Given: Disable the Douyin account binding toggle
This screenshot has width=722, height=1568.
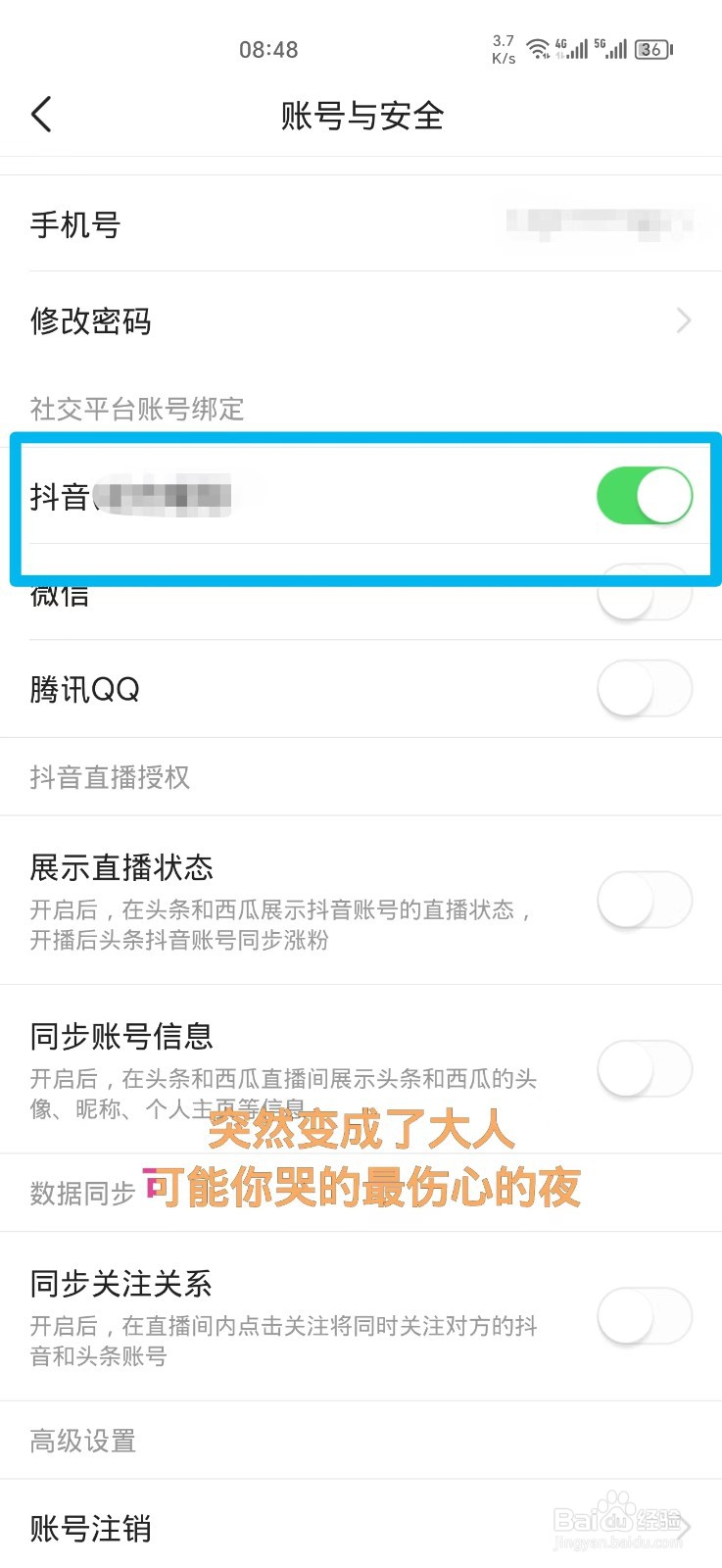Looking at the screenshot, I should coord(644,496).
